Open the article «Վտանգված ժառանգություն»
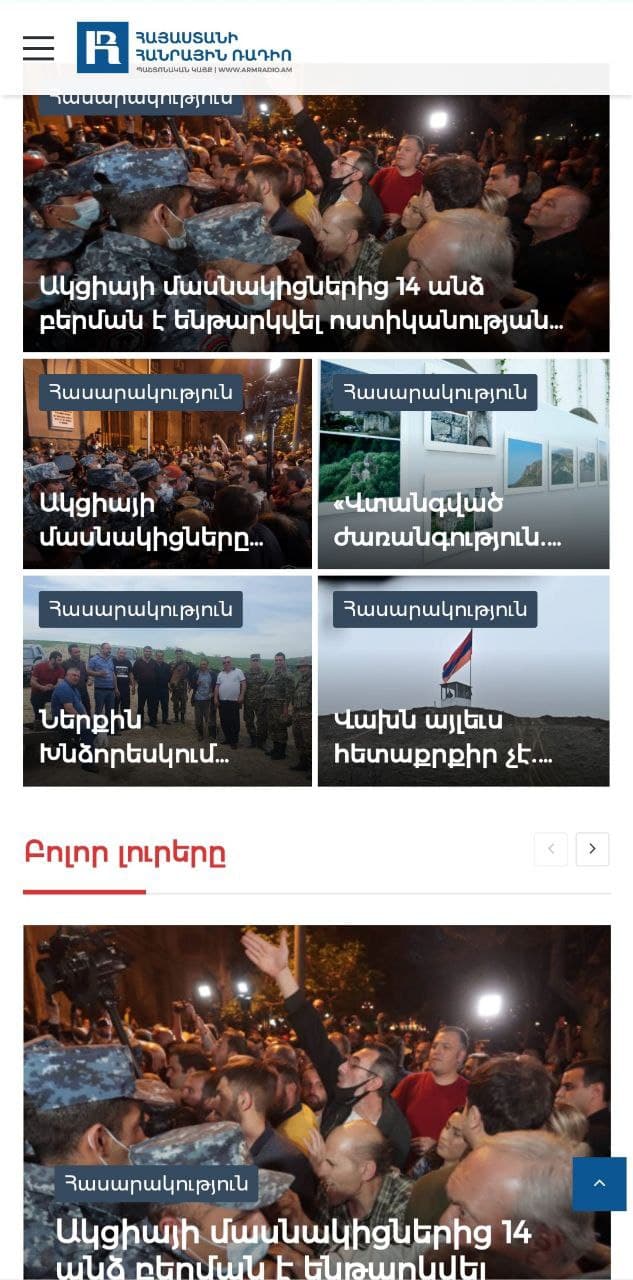This screenshot has height=1280, width=633. 447,520
